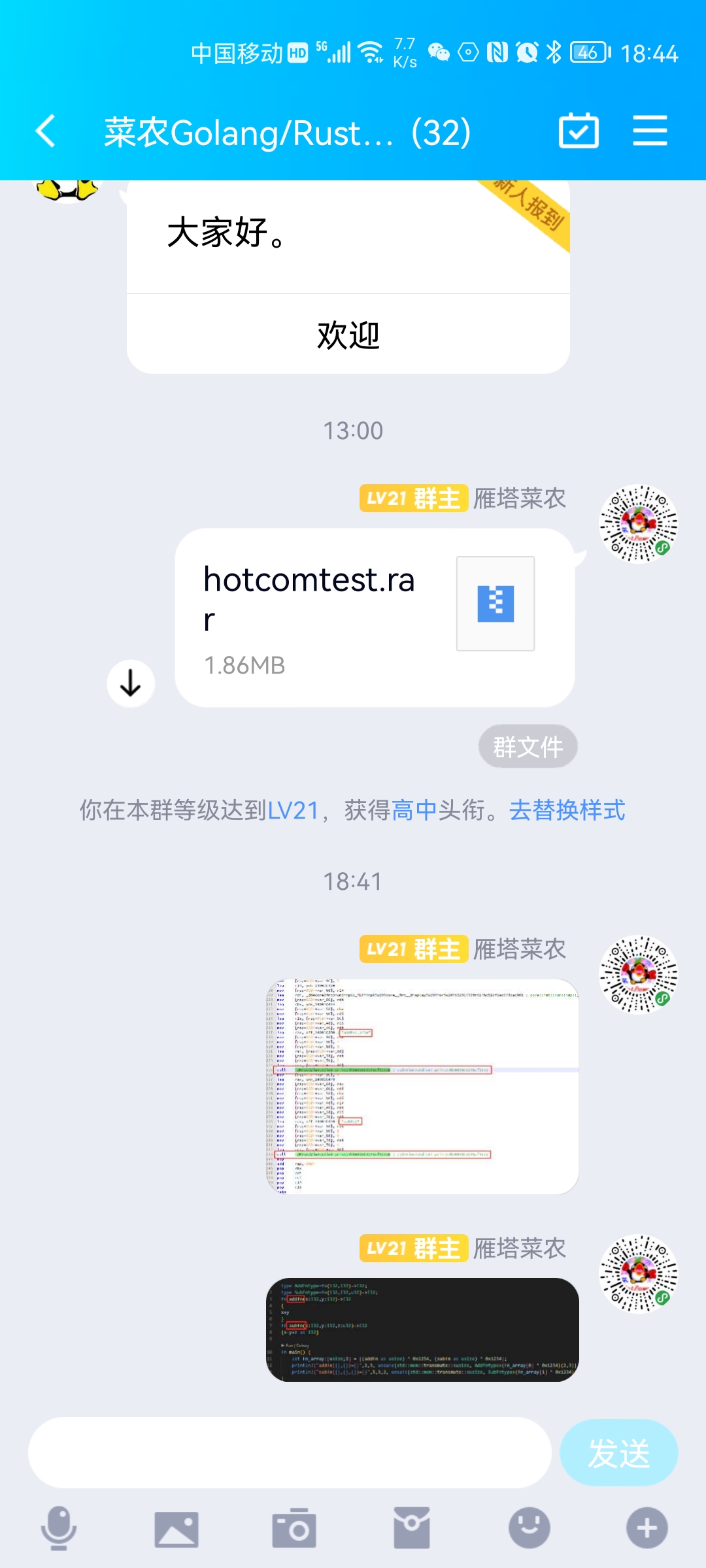Open the group menu with three lines
This screenshot has width=706, height=1568.
pyautogui.click(x=650, y=131)
